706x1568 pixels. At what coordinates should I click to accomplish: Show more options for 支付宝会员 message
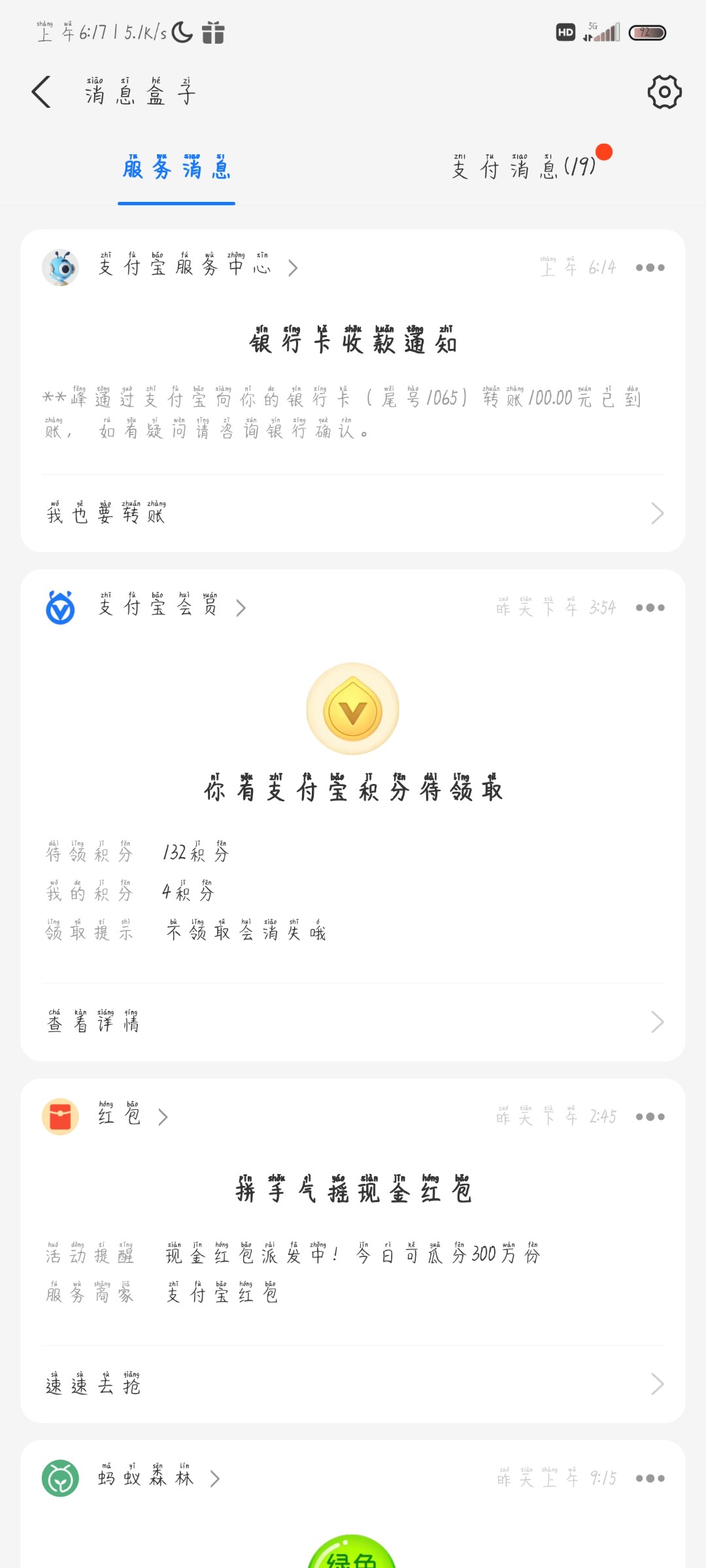(650, 608)
